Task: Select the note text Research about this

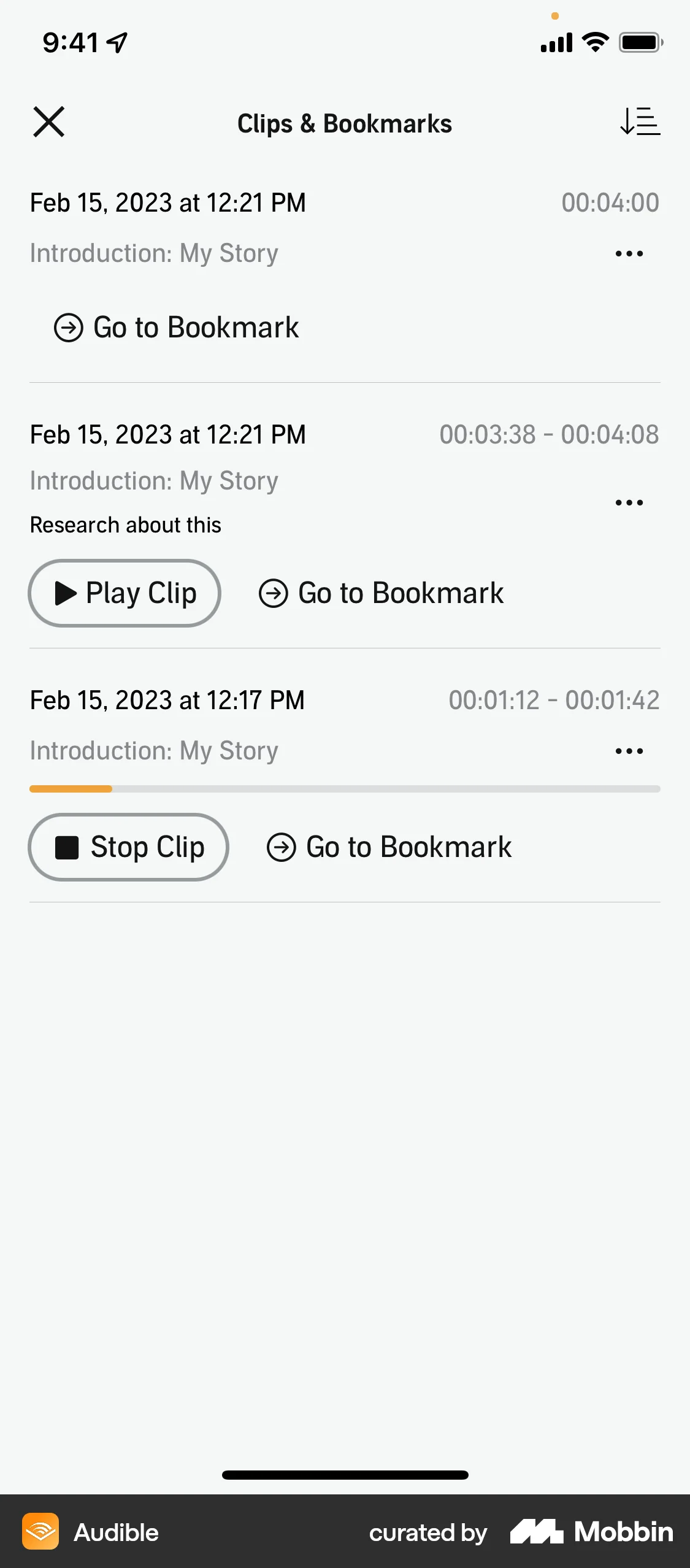Action: tap(125, 525)
